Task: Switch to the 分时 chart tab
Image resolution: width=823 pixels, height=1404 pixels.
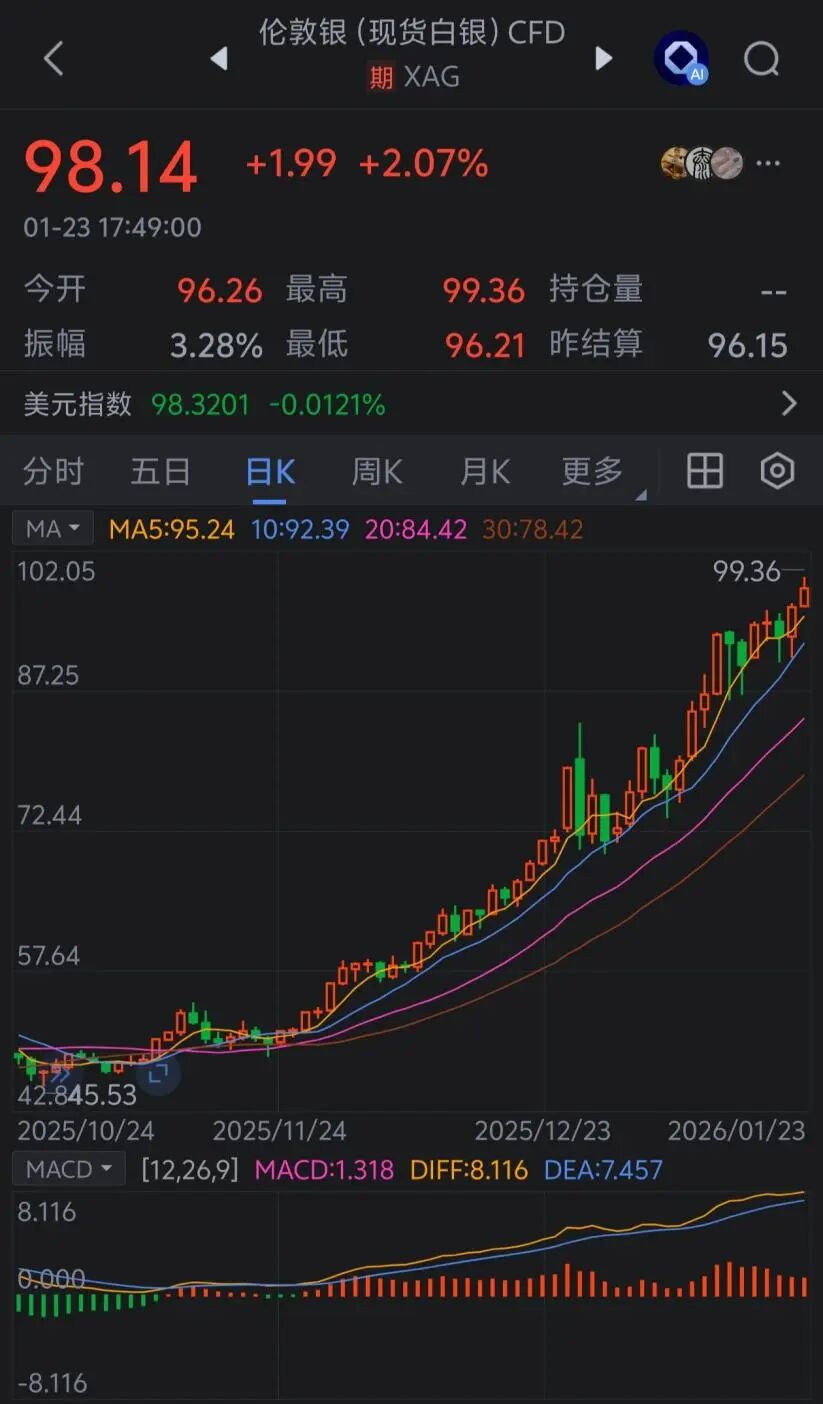Action: click(x=53, y=471)
